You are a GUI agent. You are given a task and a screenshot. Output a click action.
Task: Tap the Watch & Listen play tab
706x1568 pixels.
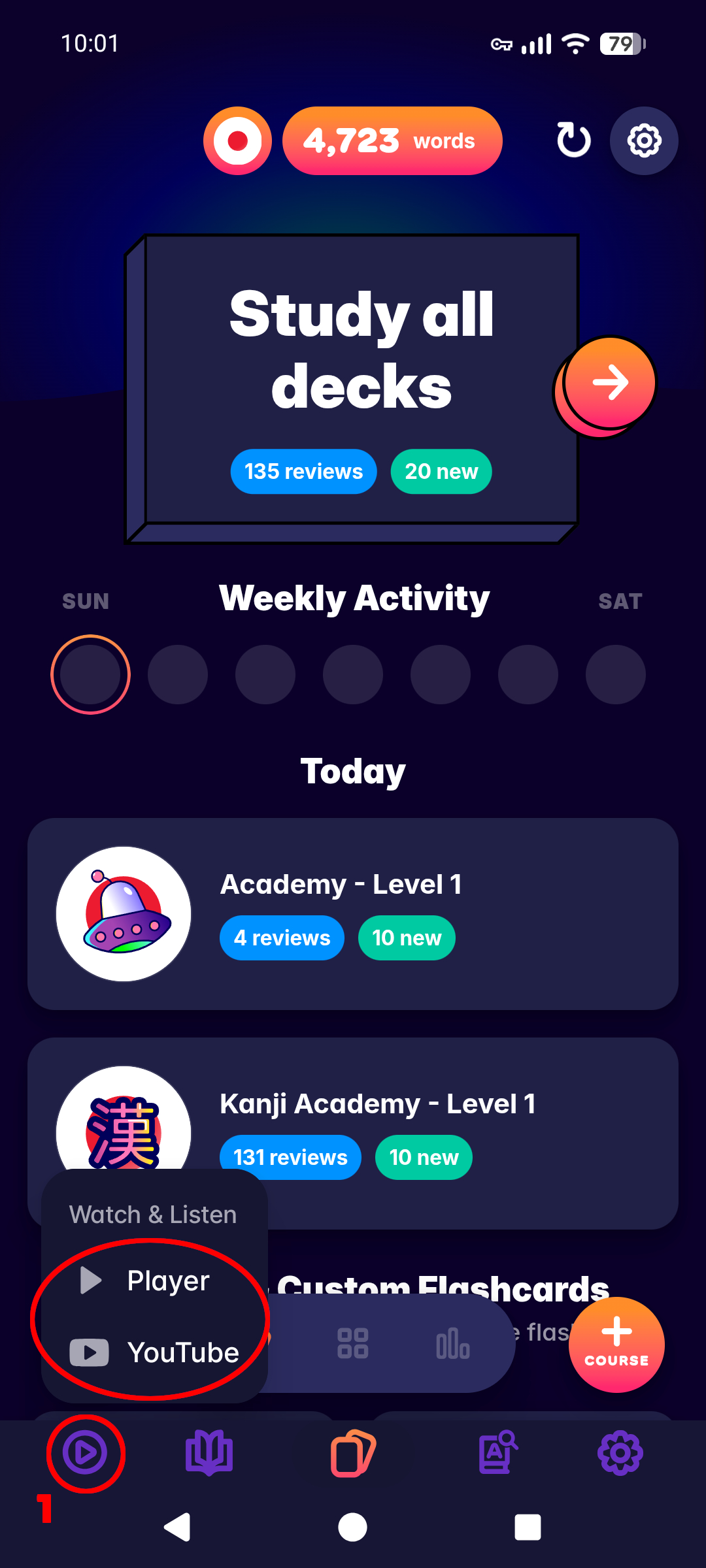pyautogui.click(x=85, y=1453)
